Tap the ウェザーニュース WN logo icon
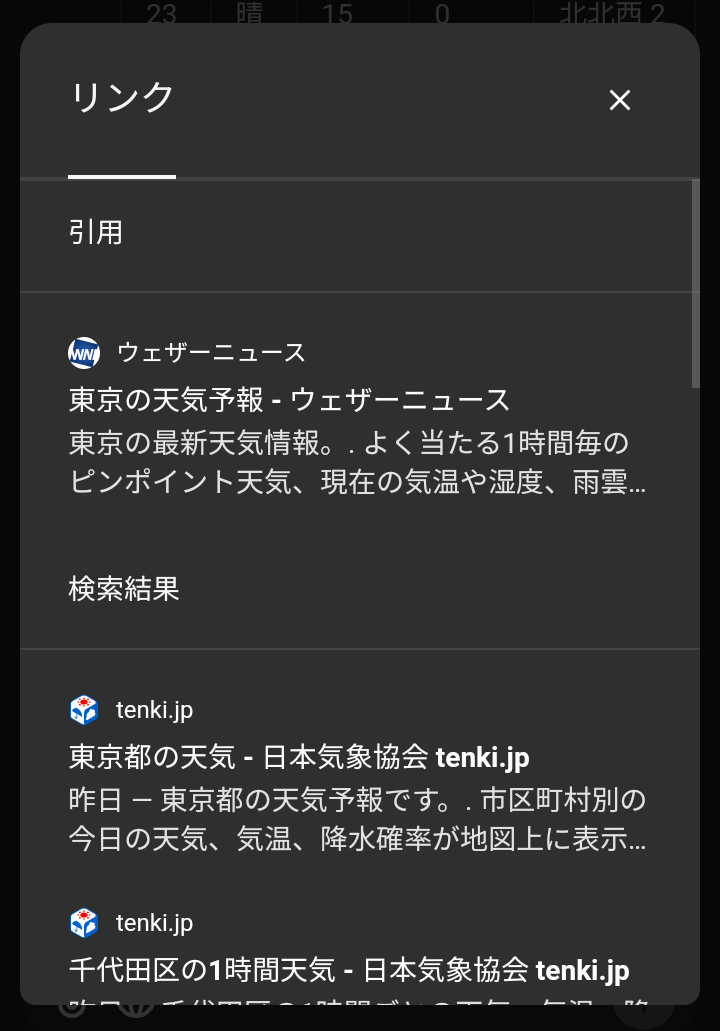Image resolution: width=720 pixels, height=1031 pixels. coord(84,353)
